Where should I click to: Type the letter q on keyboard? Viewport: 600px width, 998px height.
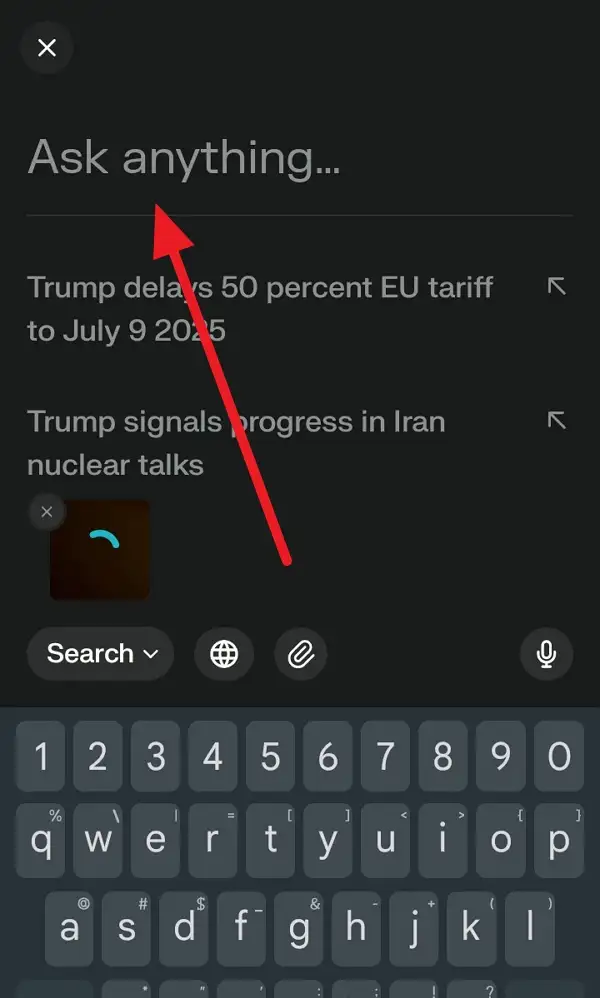pos(41,841)
